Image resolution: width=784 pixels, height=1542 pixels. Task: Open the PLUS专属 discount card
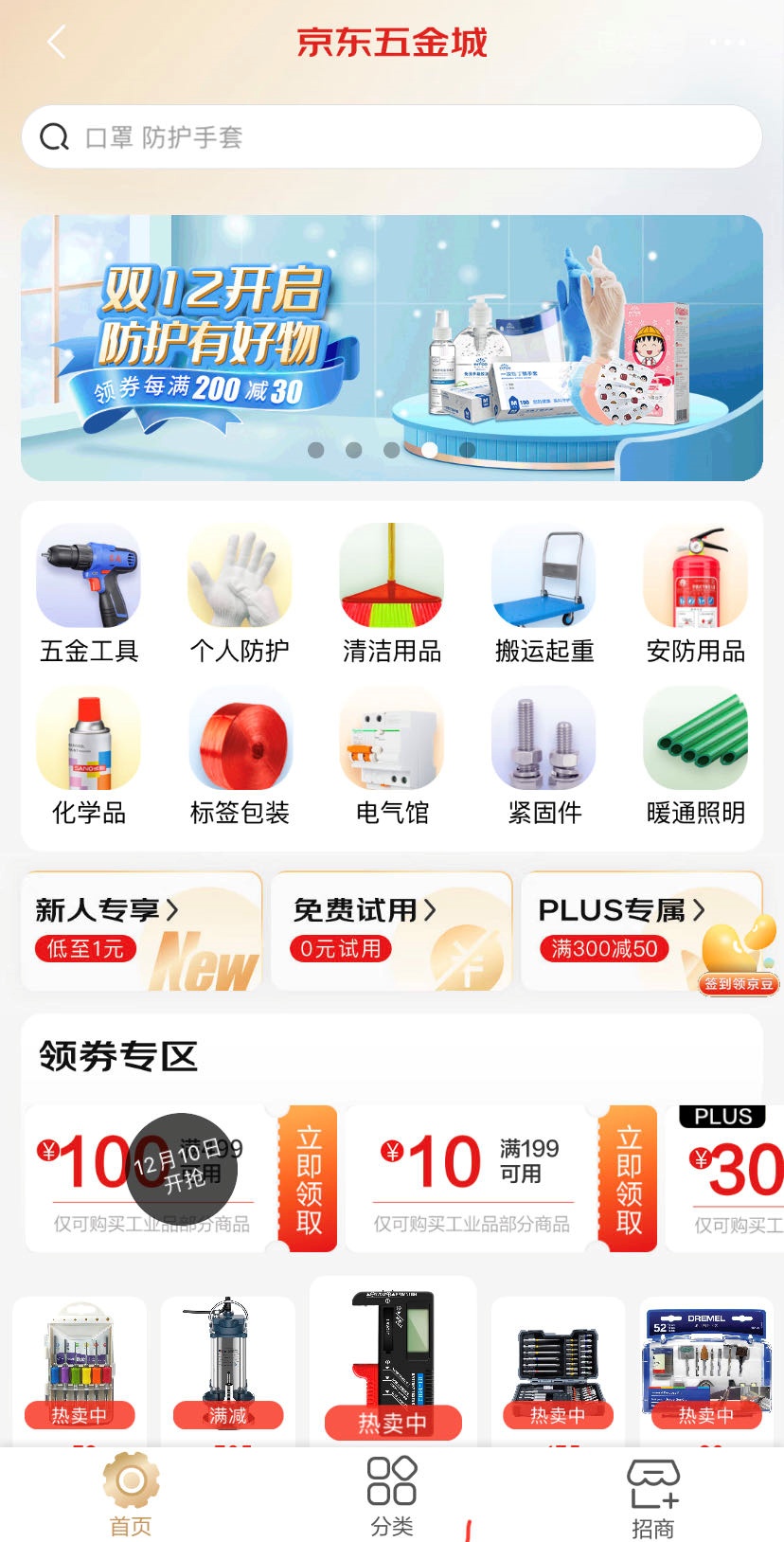(642, 931)
